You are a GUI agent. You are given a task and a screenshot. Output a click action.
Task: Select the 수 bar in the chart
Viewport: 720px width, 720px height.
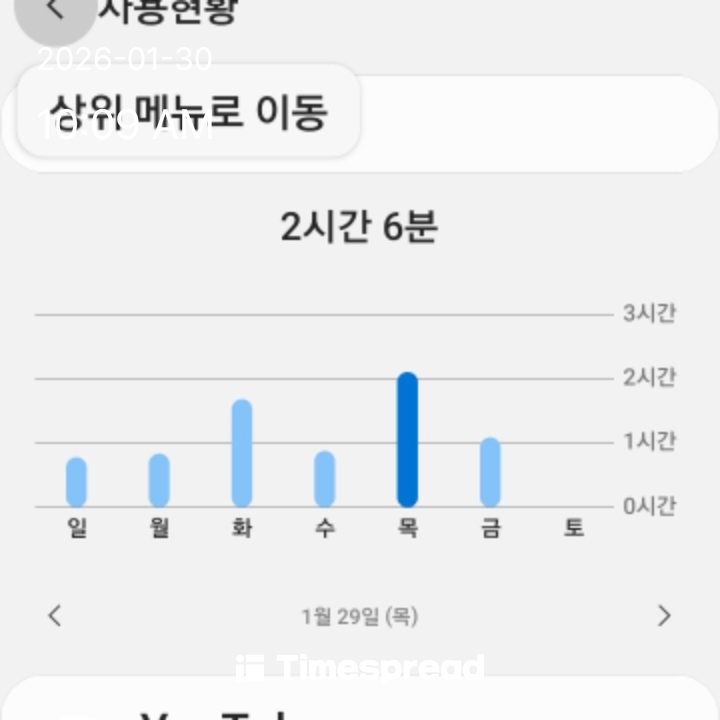point(324,479)
